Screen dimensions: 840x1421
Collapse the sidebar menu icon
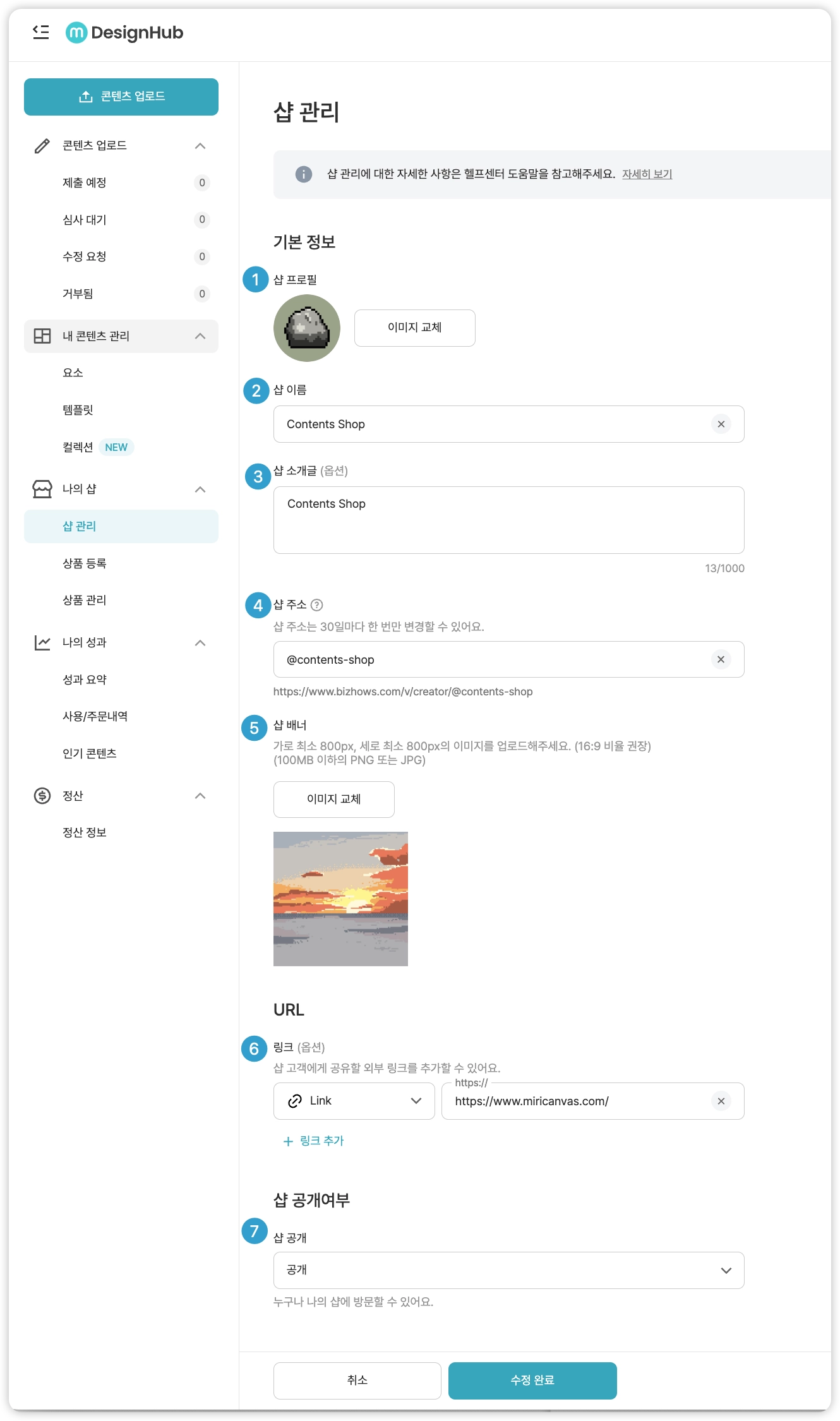tap(41, 32)
